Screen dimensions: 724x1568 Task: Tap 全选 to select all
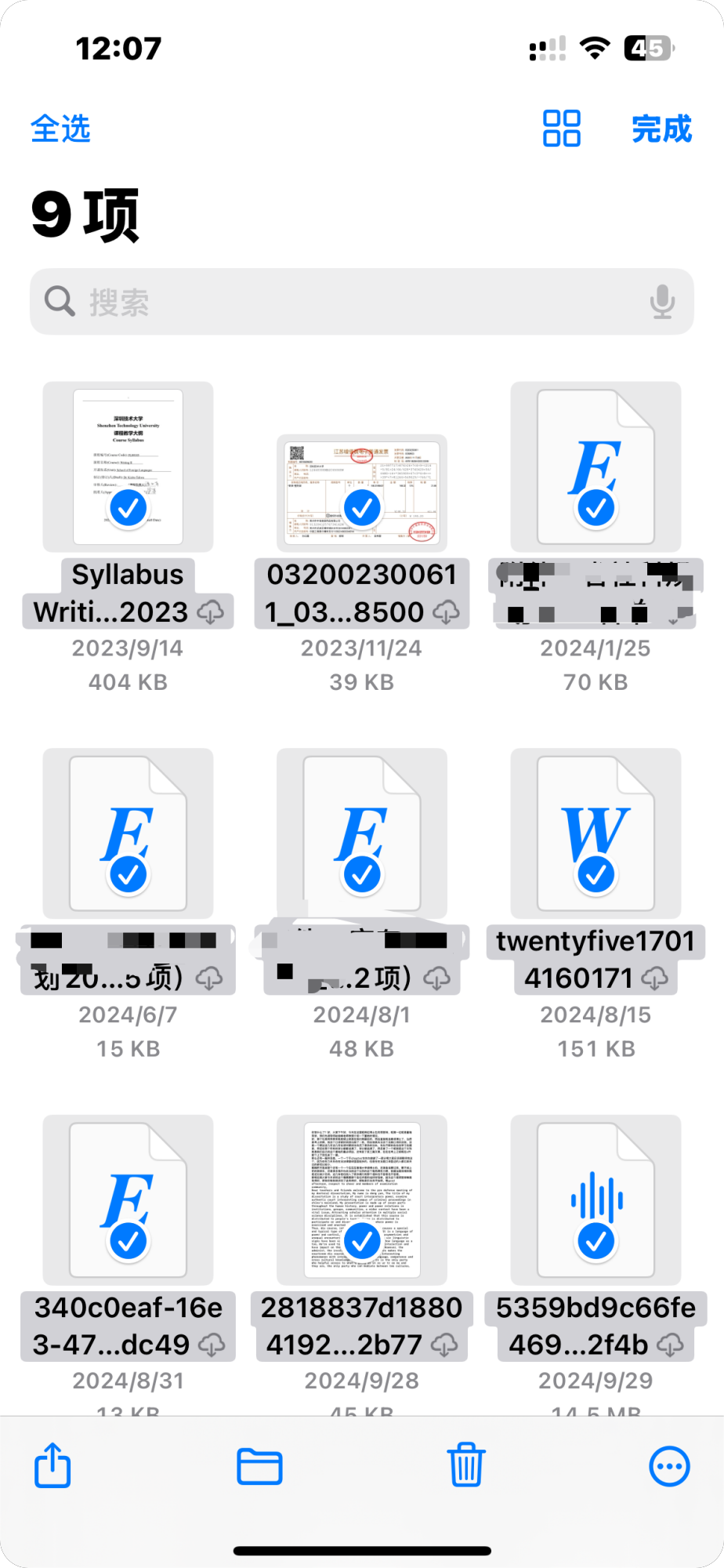(61, 129)
